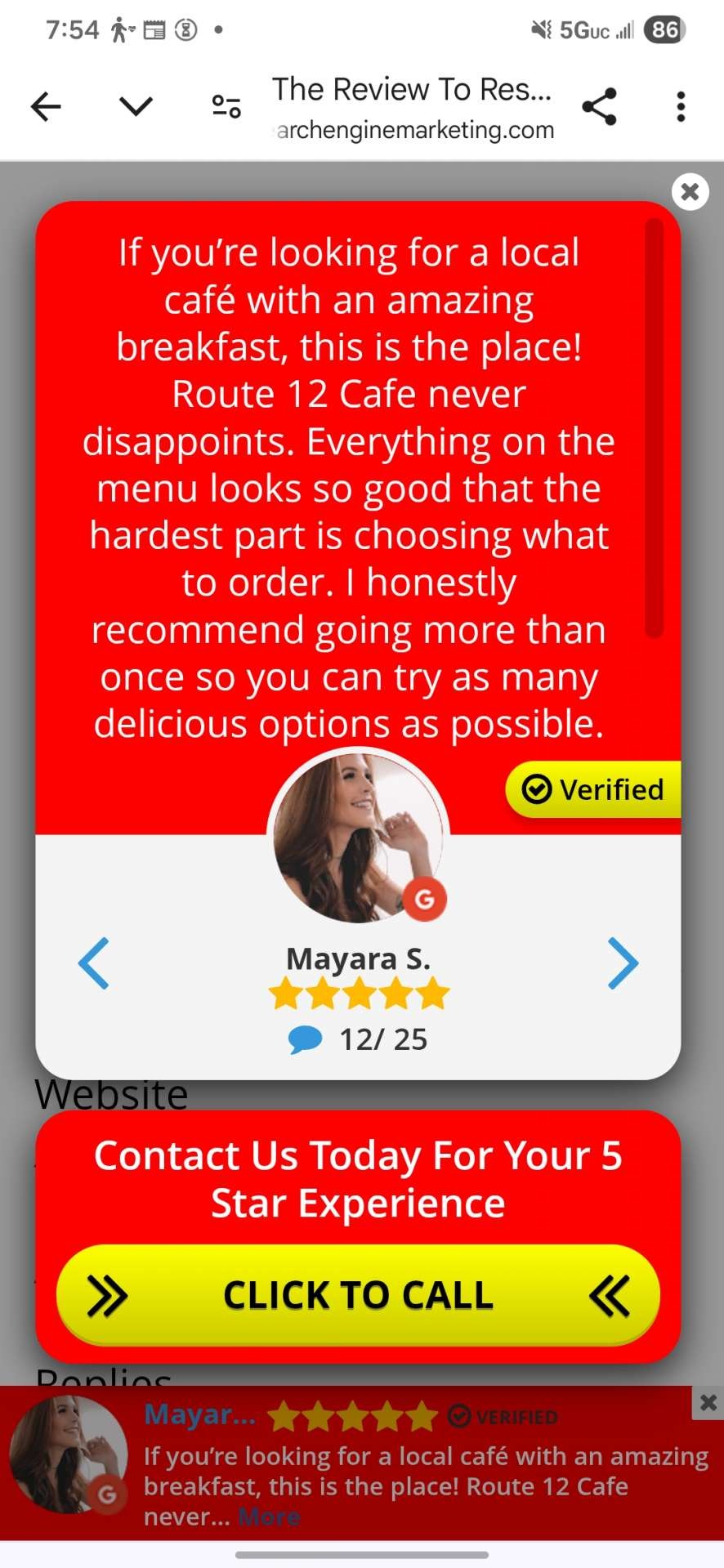Tap the page URL title bar
This screenshot has width=724, height=1568.
[x=413, y=108]
